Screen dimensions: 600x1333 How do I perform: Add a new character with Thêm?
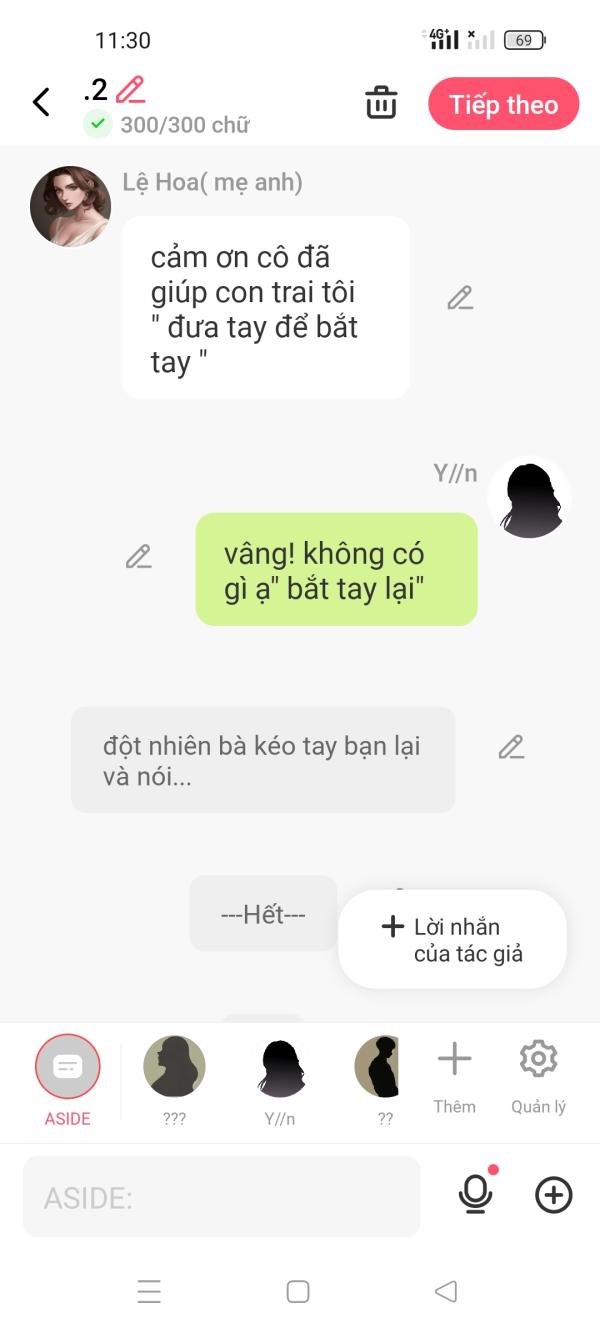[454, 1076]
